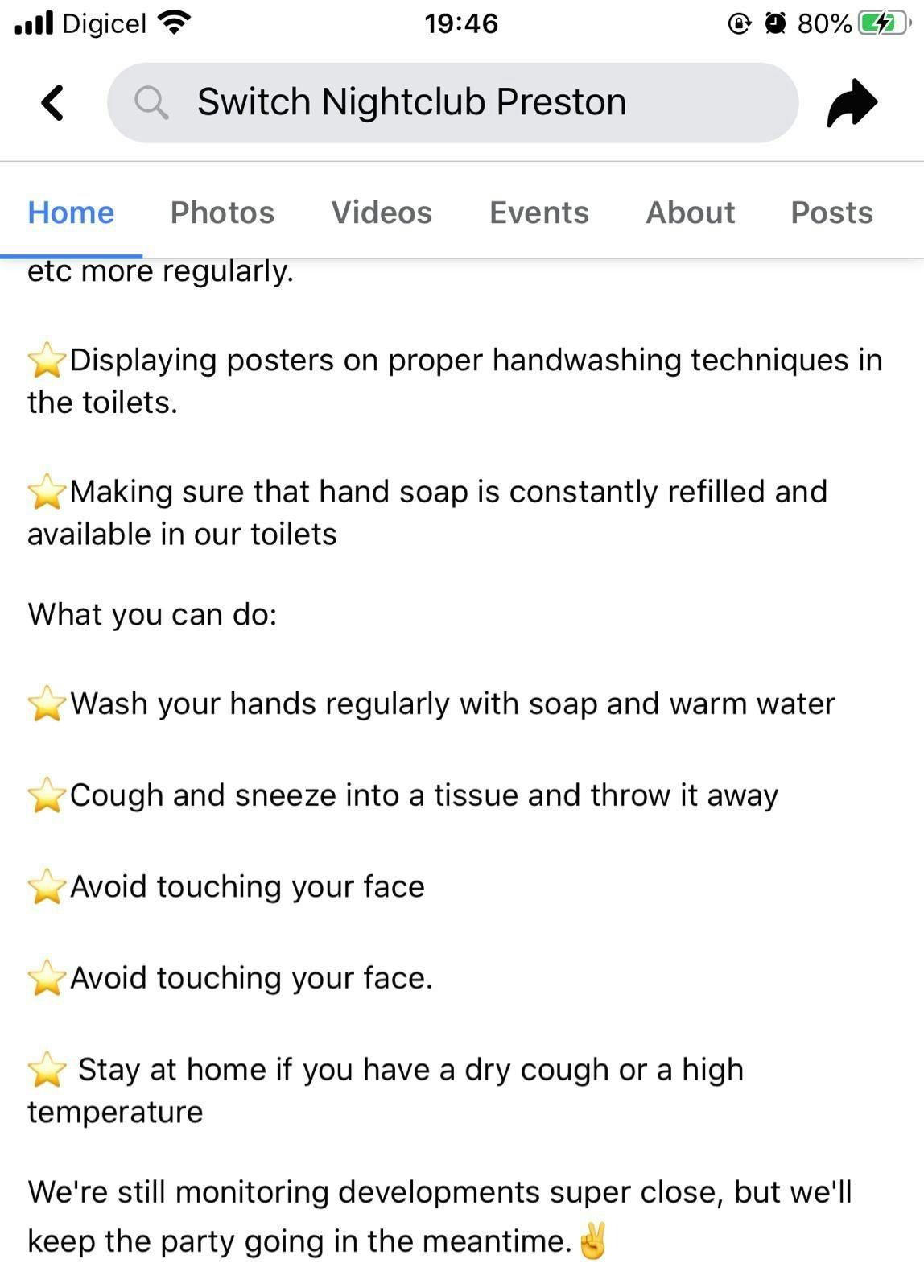Go back using the back arrow

52,103
